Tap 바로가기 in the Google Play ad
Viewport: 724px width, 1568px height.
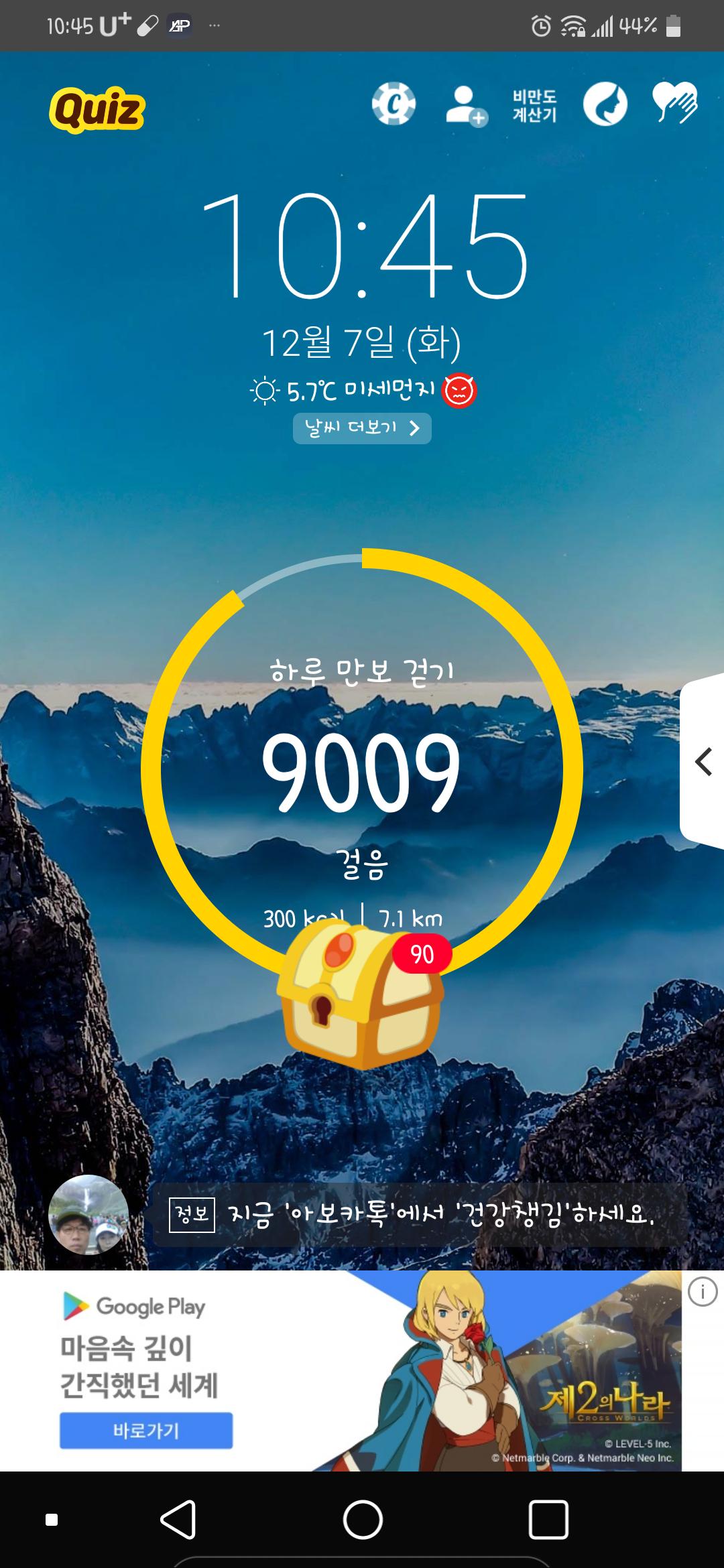146,1431
